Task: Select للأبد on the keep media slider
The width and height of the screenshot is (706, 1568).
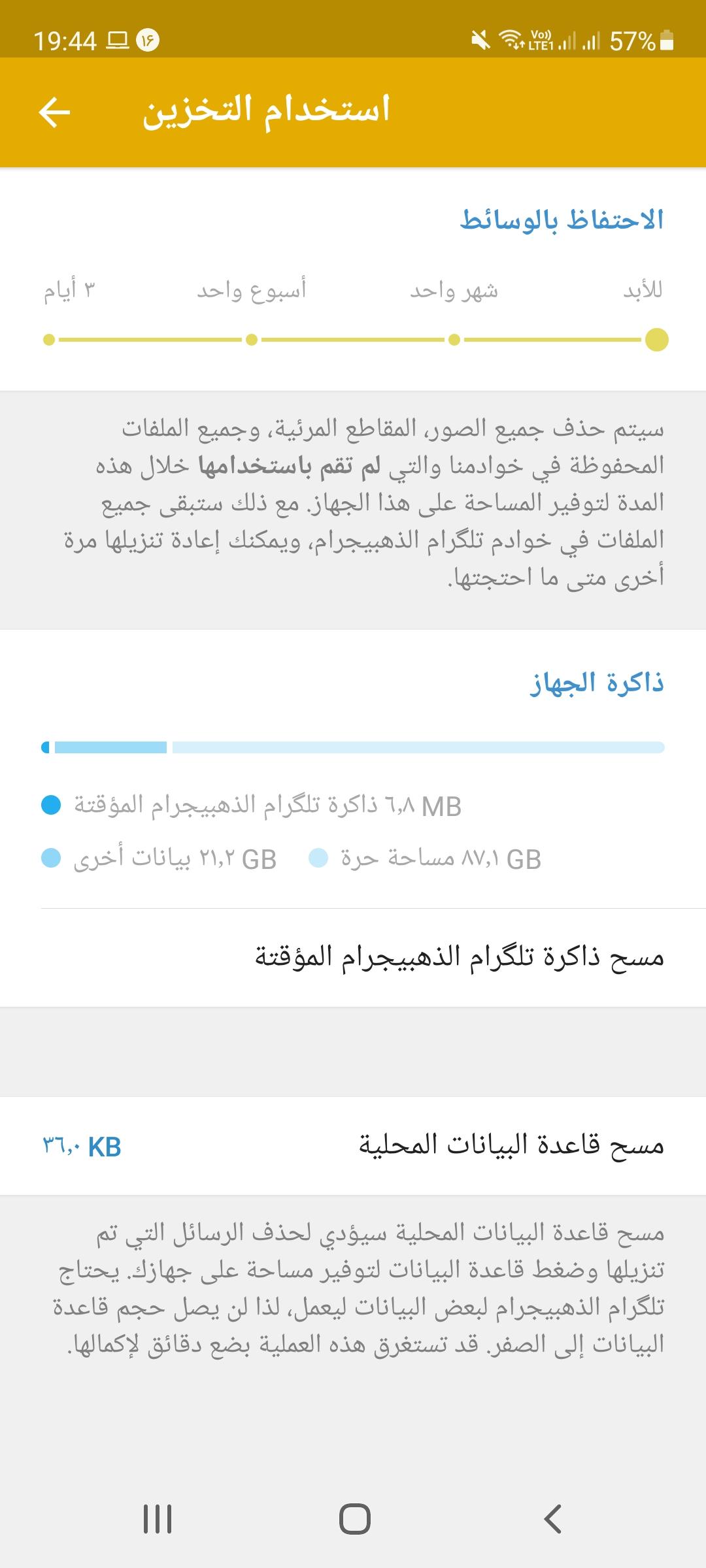Action: click(656, 340)
